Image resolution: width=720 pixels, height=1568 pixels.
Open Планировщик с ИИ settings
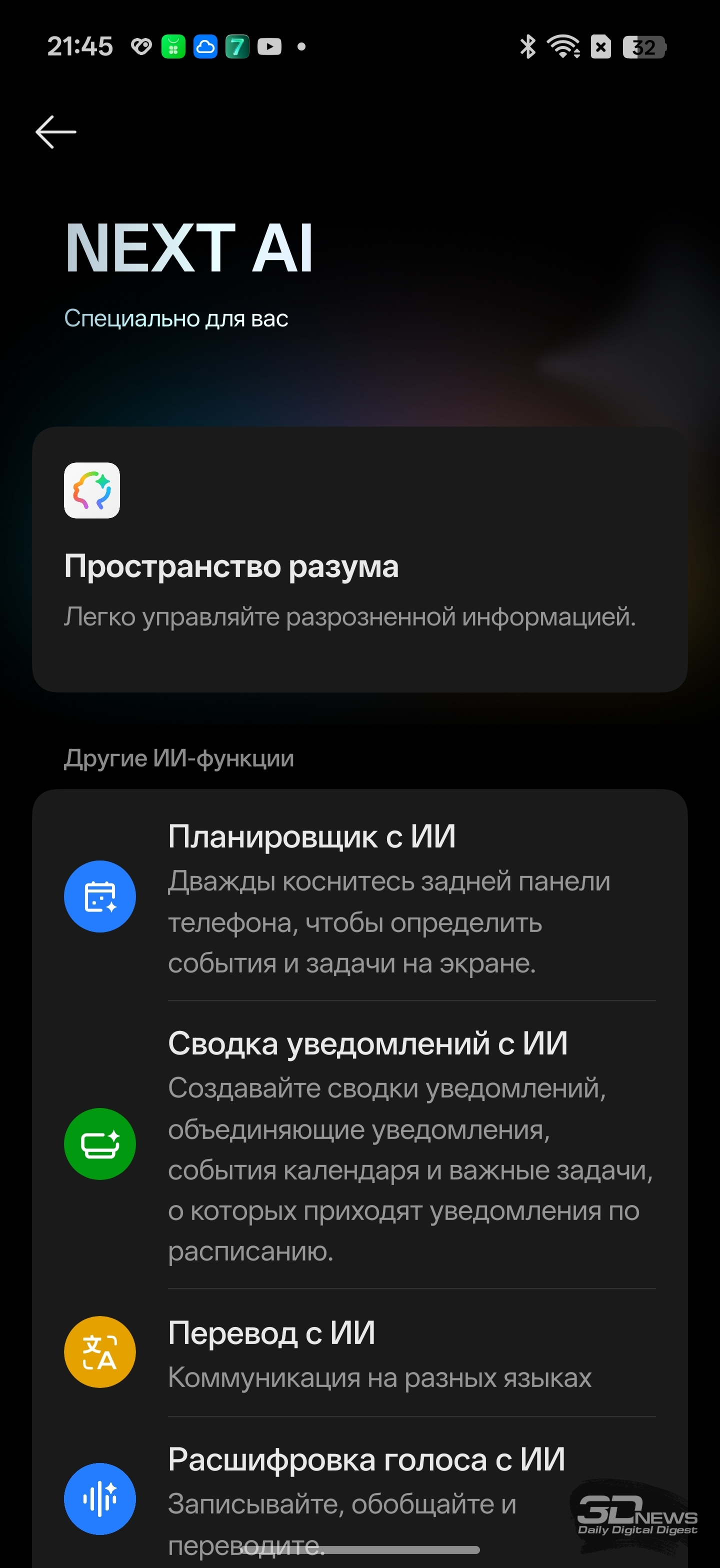point(359,896)
